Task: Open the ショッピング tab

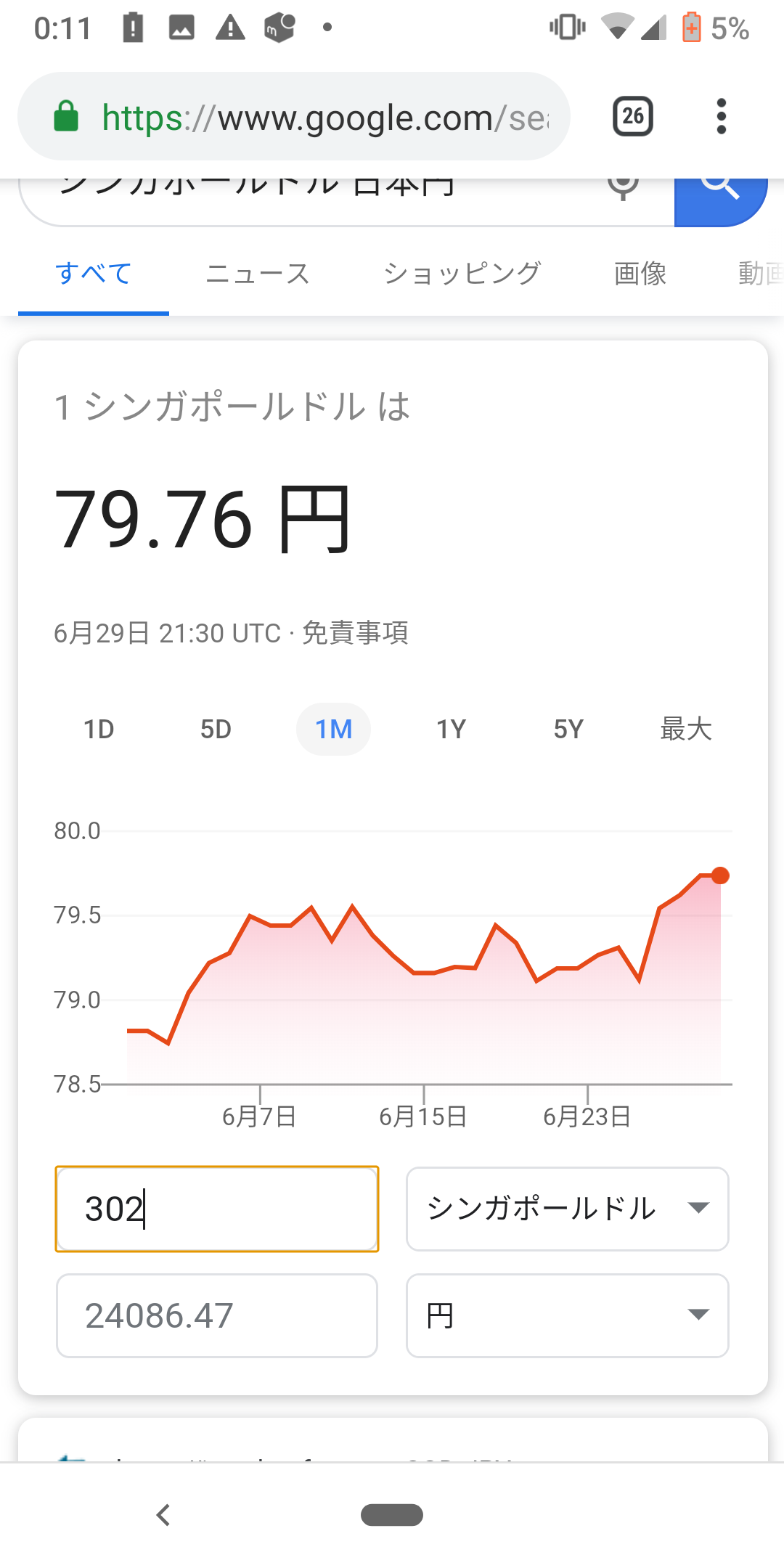Action: [462, 274]
